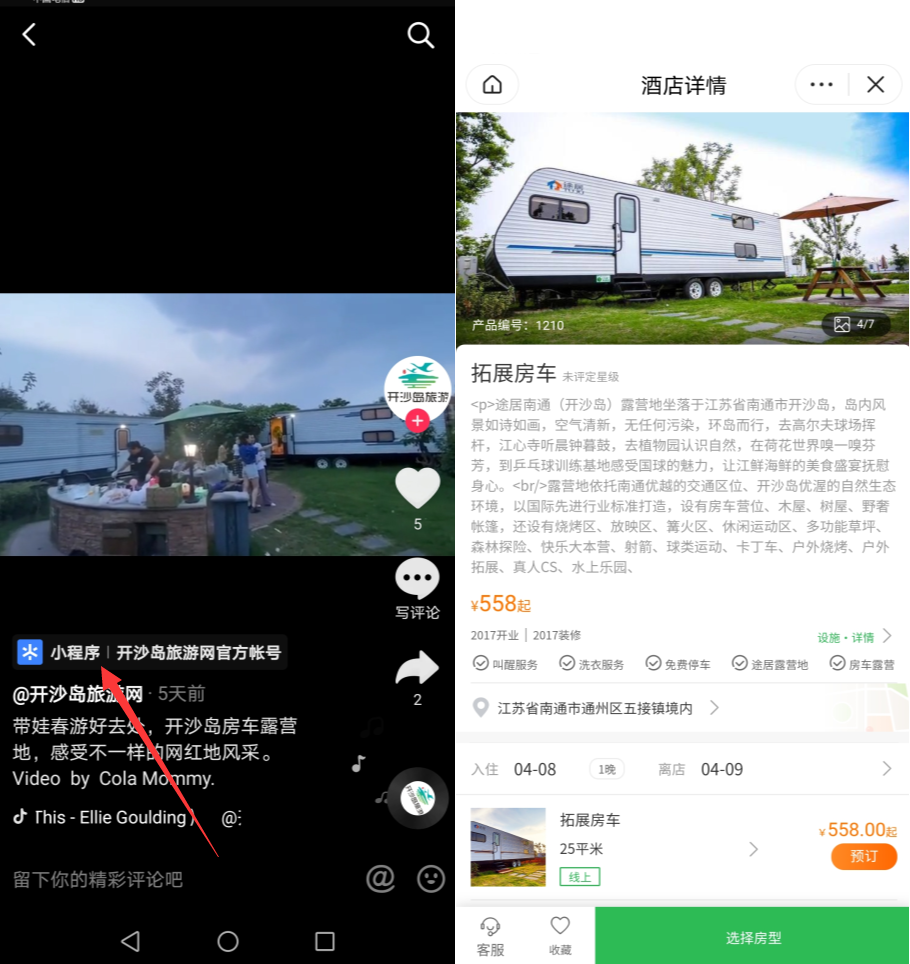Add the hotel to 收藏 favorites

tap(559, 934)
